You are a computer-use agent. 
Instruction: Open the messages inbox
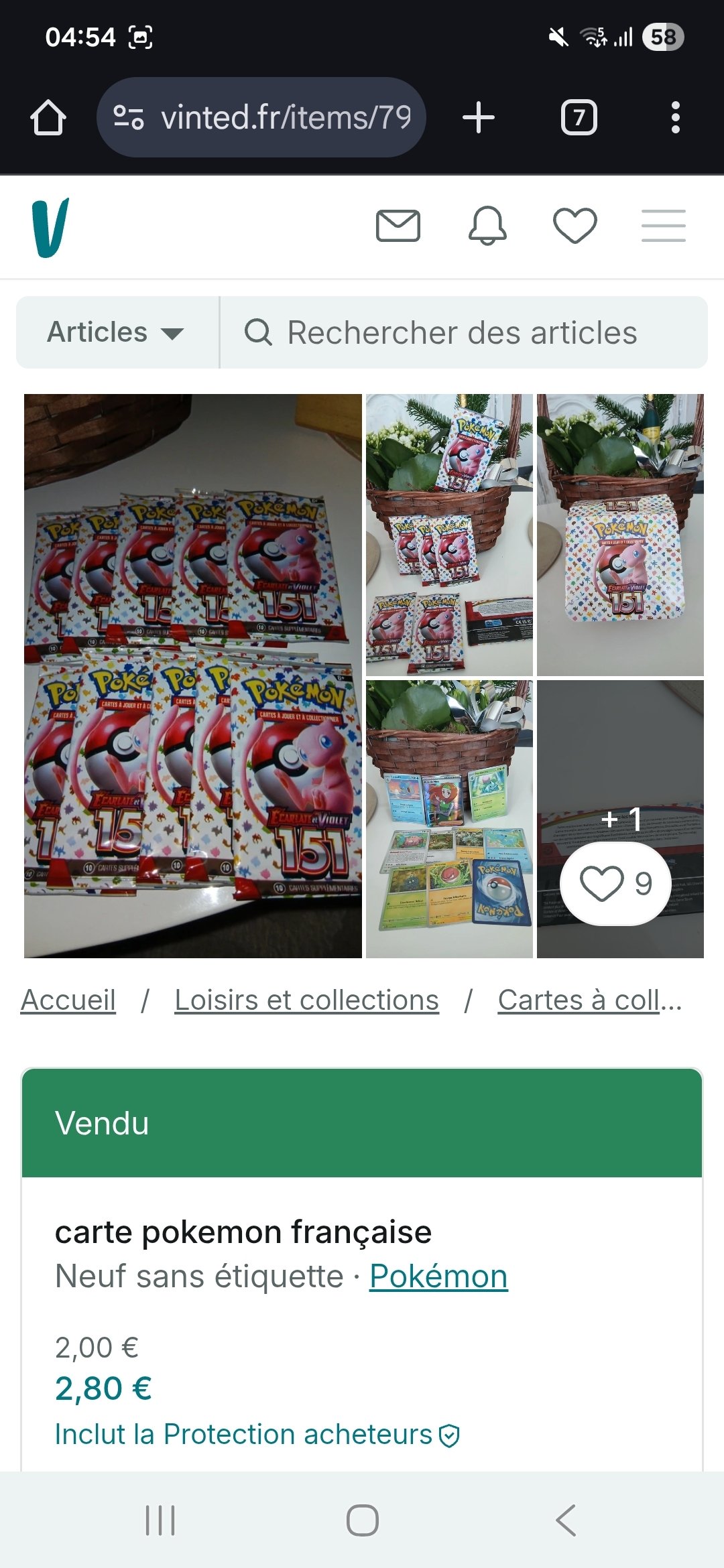(398, 226)
